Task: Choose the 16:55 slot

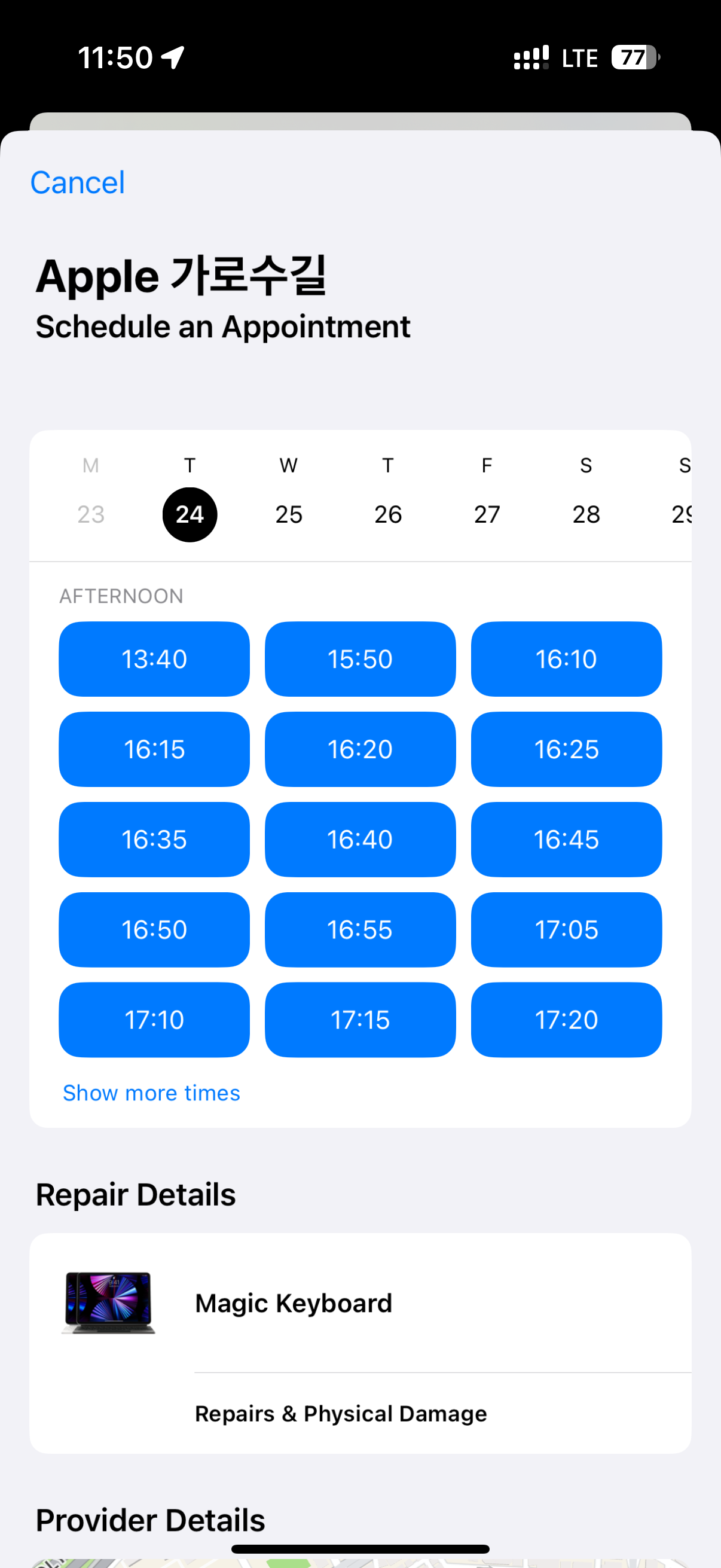Action: 360,929
